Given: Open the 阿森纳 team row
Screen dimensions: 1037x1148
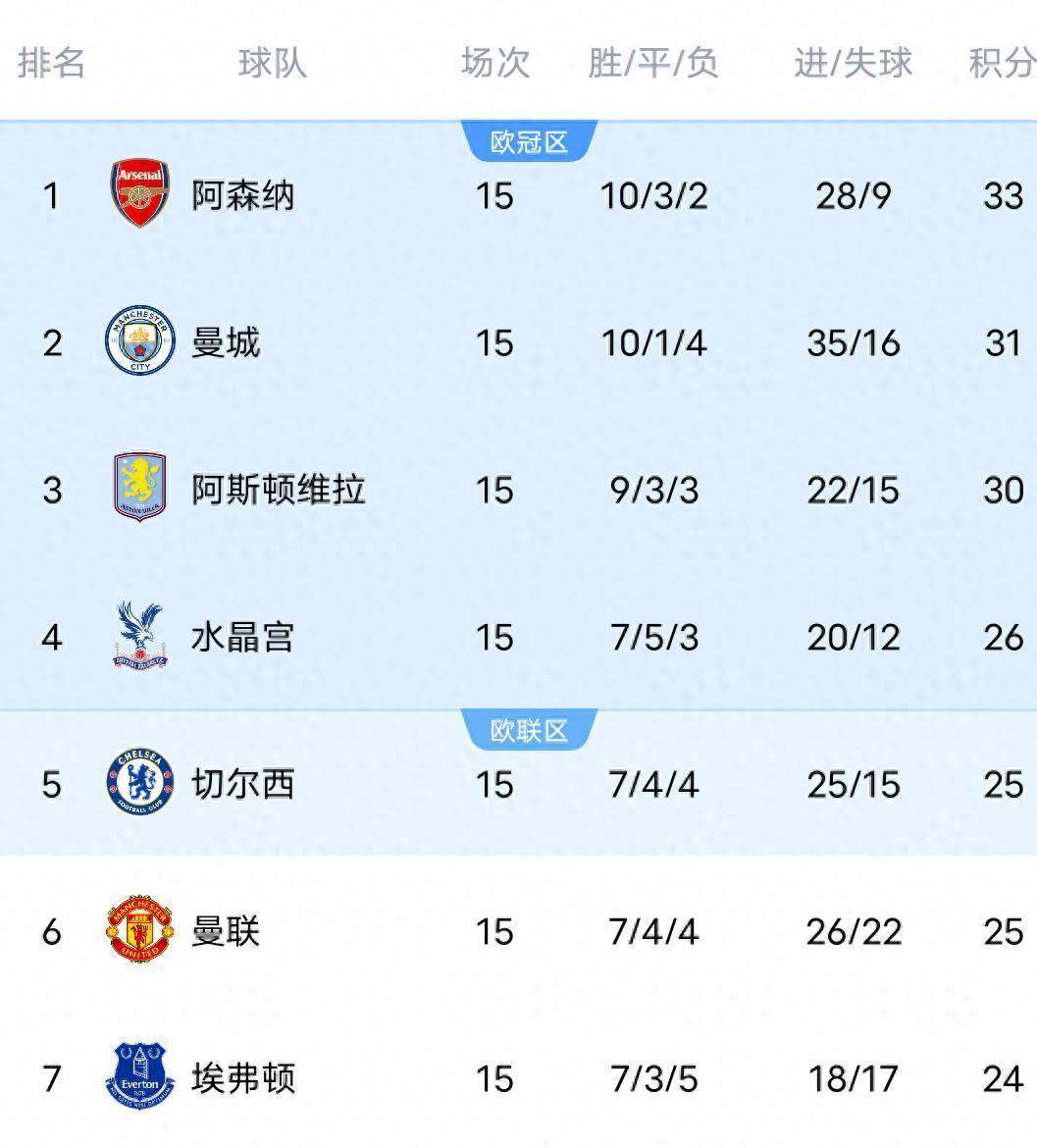Looking at the screenshot, I should [242, 195].
